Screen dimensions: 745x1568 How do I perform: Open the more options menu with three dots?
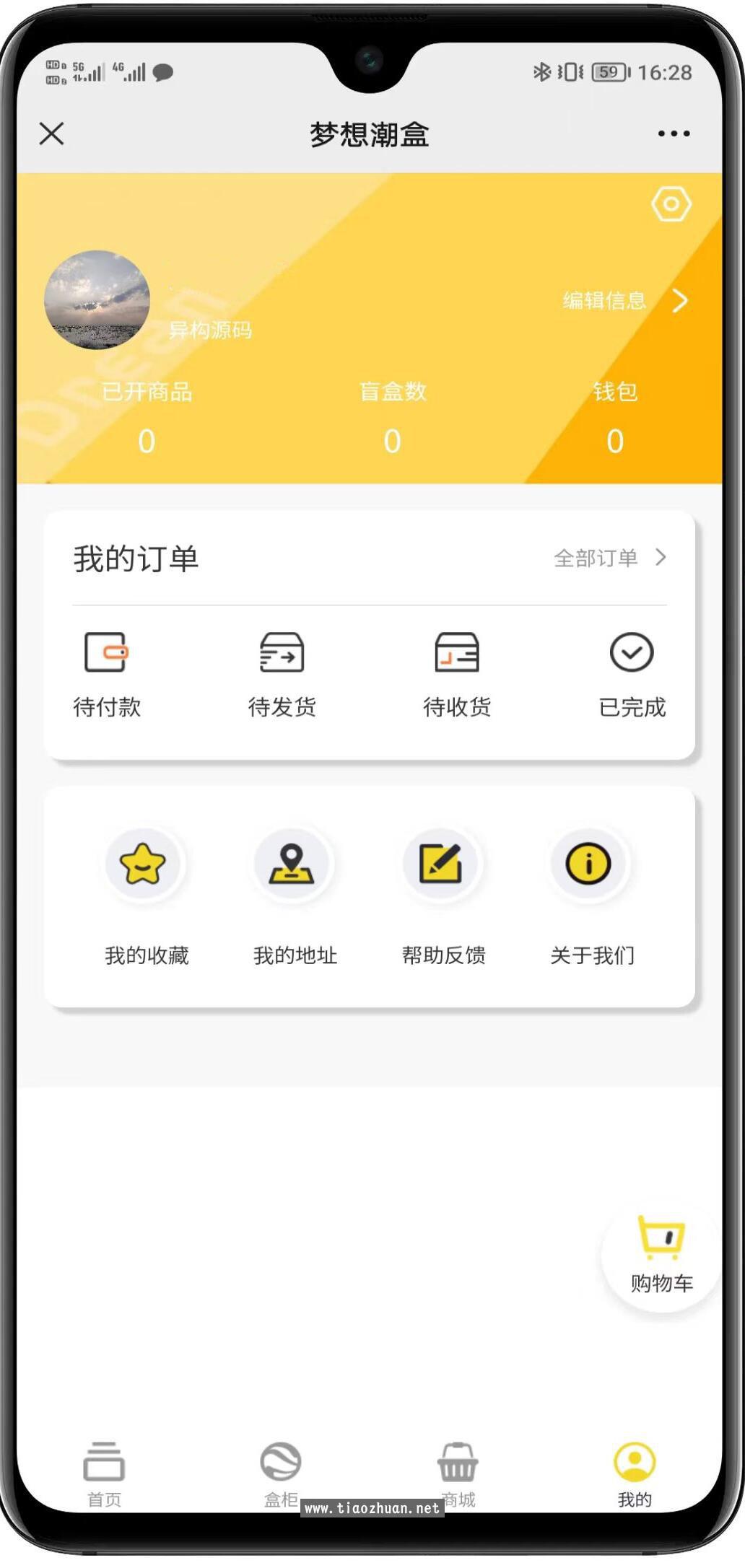pyautogui.click(x=672, y=133)
